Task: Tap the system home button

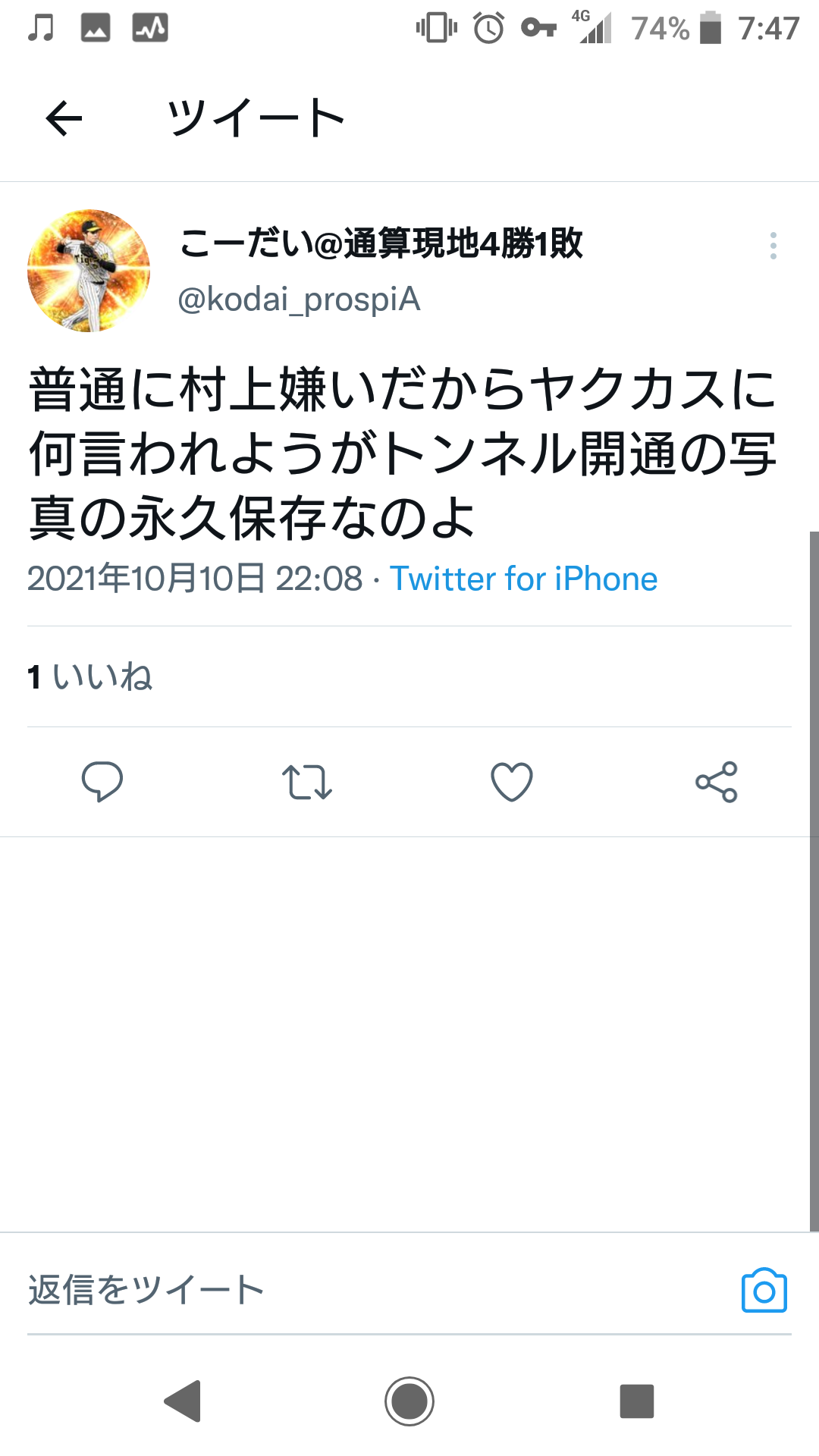Action: 409,1401
